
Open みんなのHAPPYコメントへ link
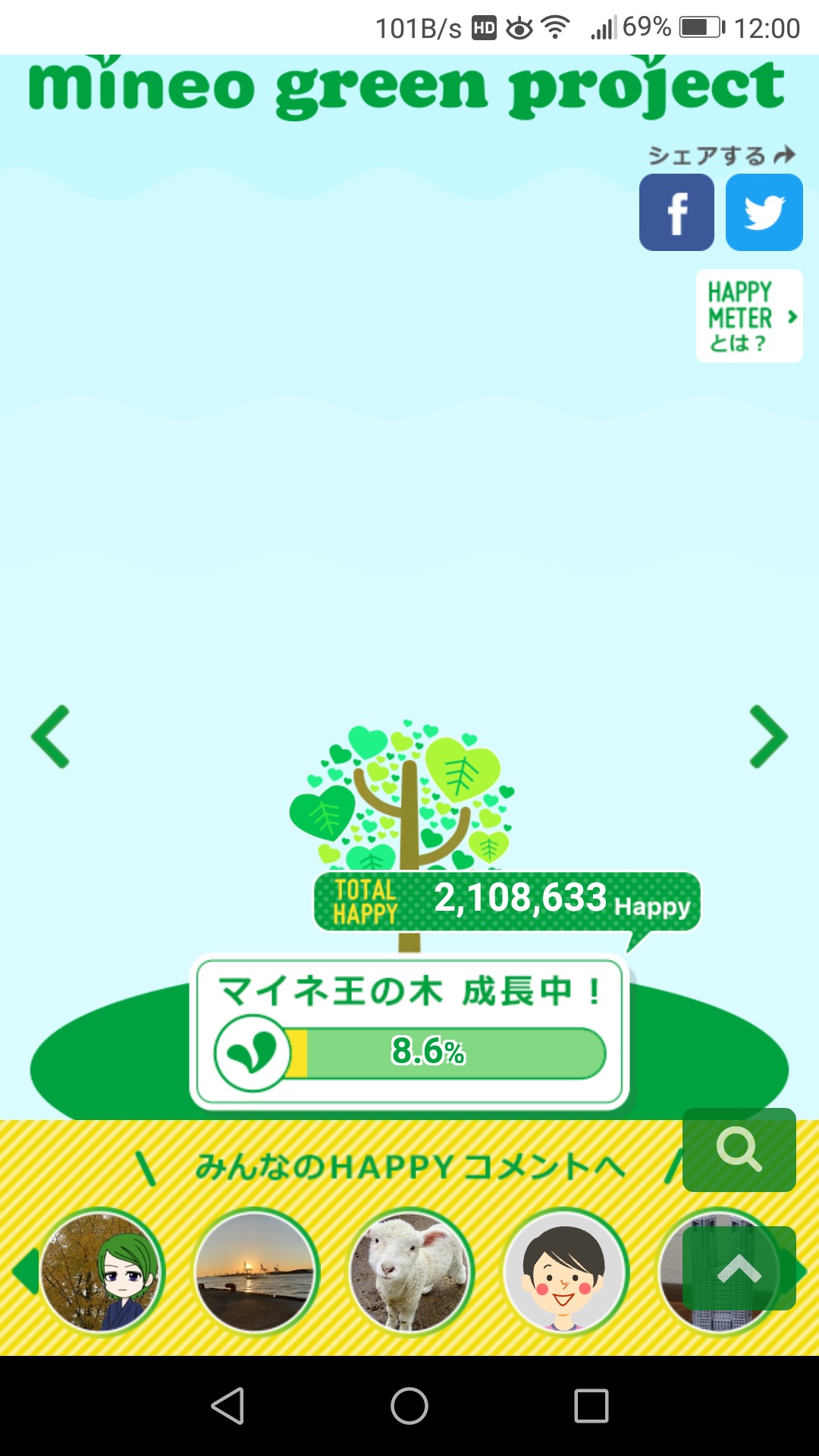(x=409, y=1167)
